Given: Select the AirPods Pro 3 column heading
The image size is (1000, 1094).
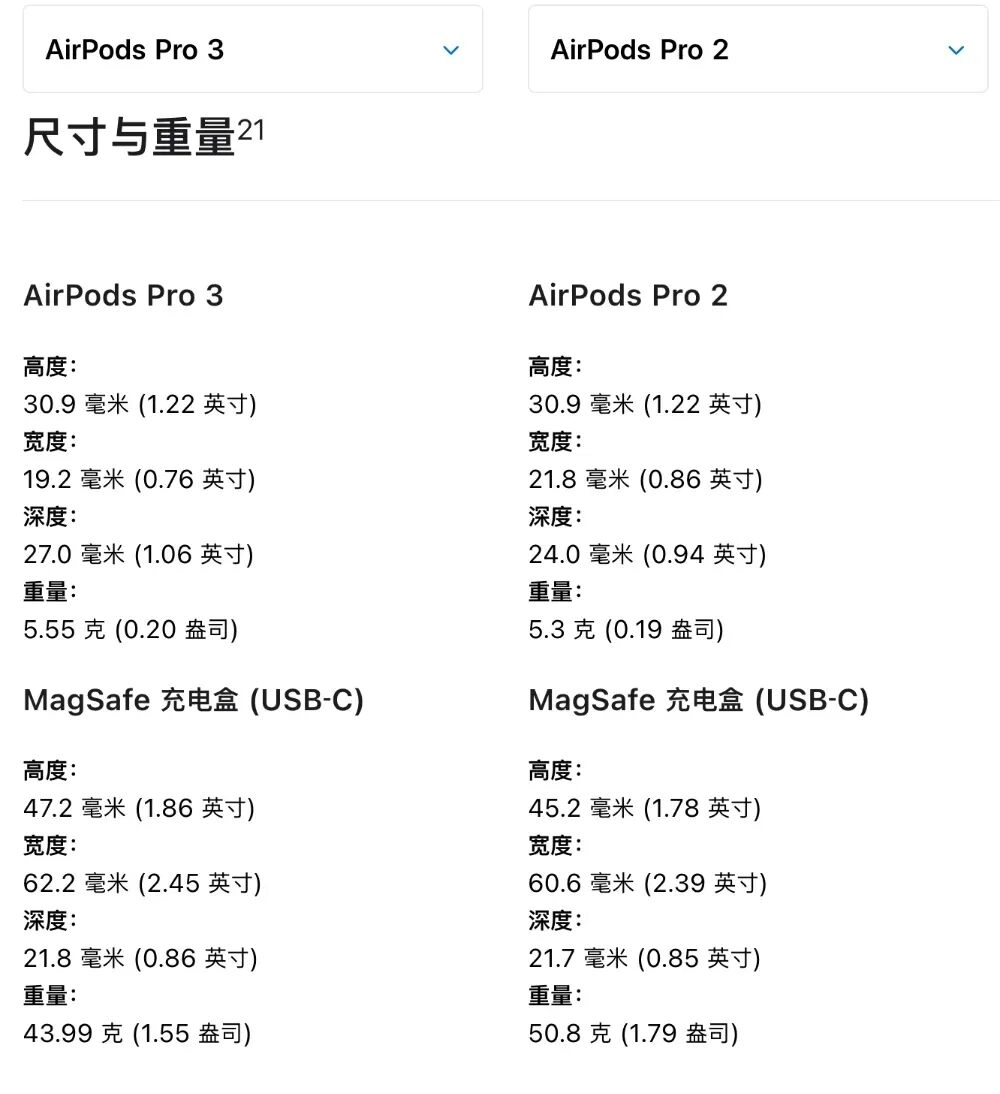Looking at the screenshot, I should [x=123, y=295].
